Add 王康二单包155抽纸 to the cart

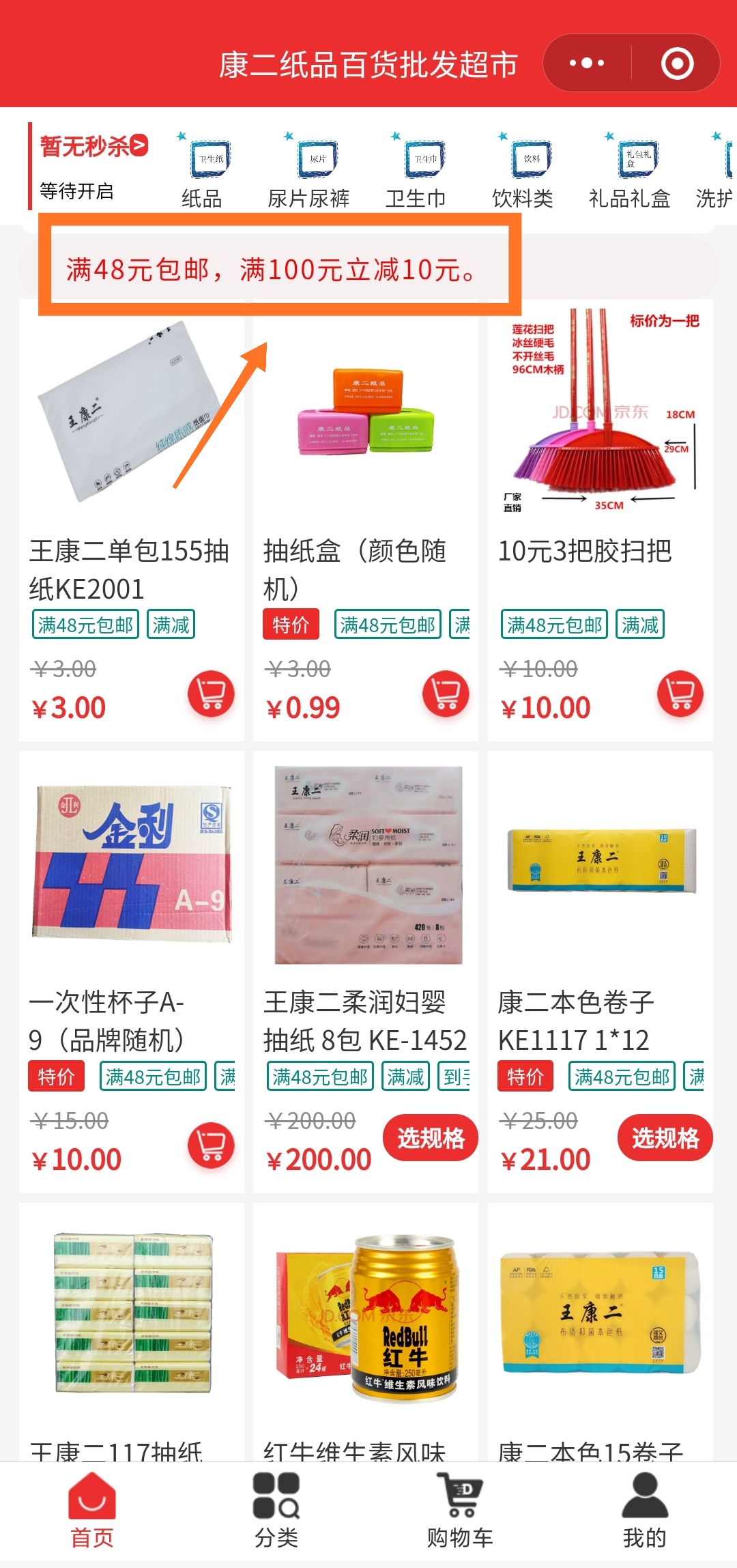tap(211, 694)
